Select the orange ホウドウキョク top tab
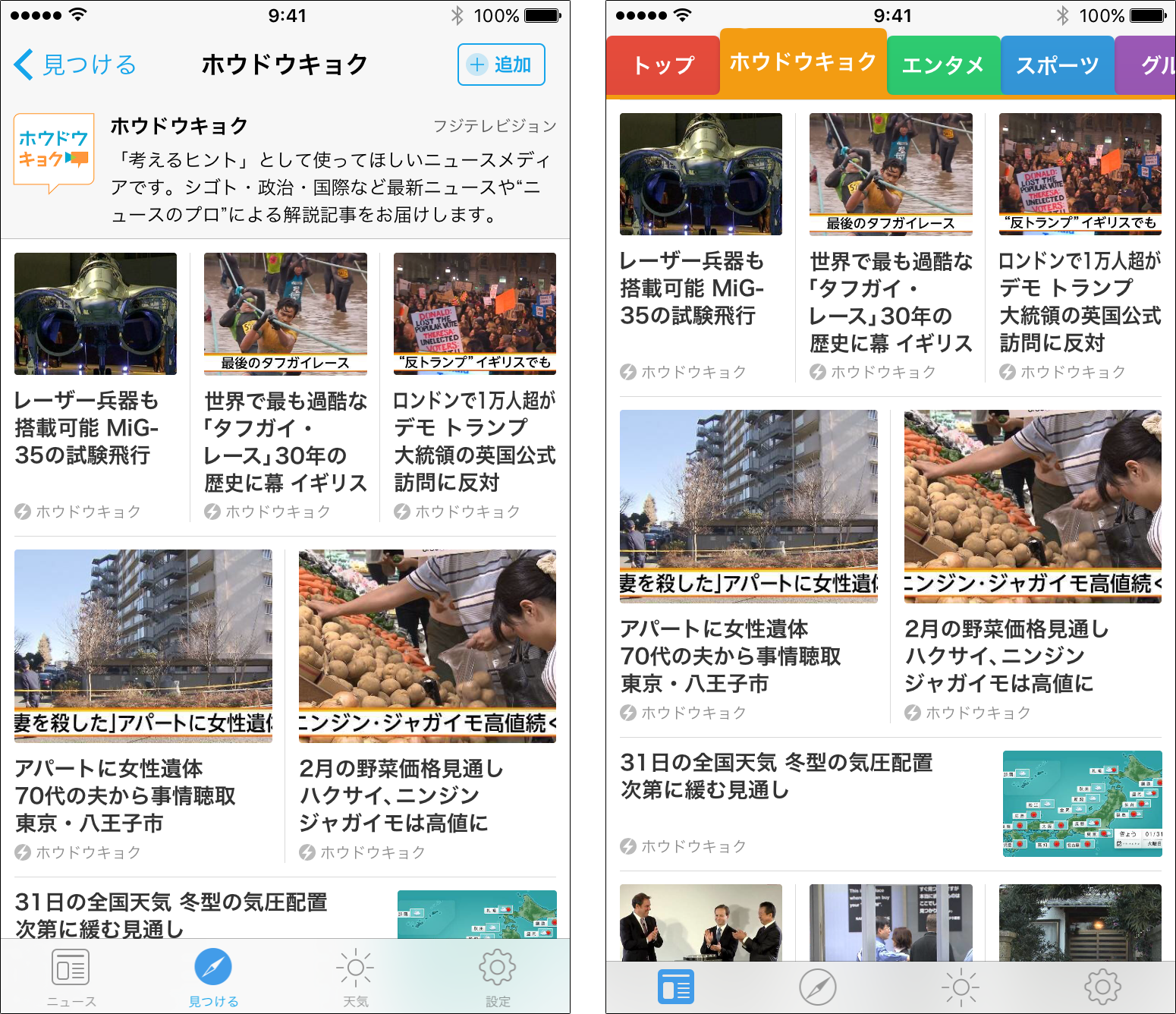 pos(803,62)
